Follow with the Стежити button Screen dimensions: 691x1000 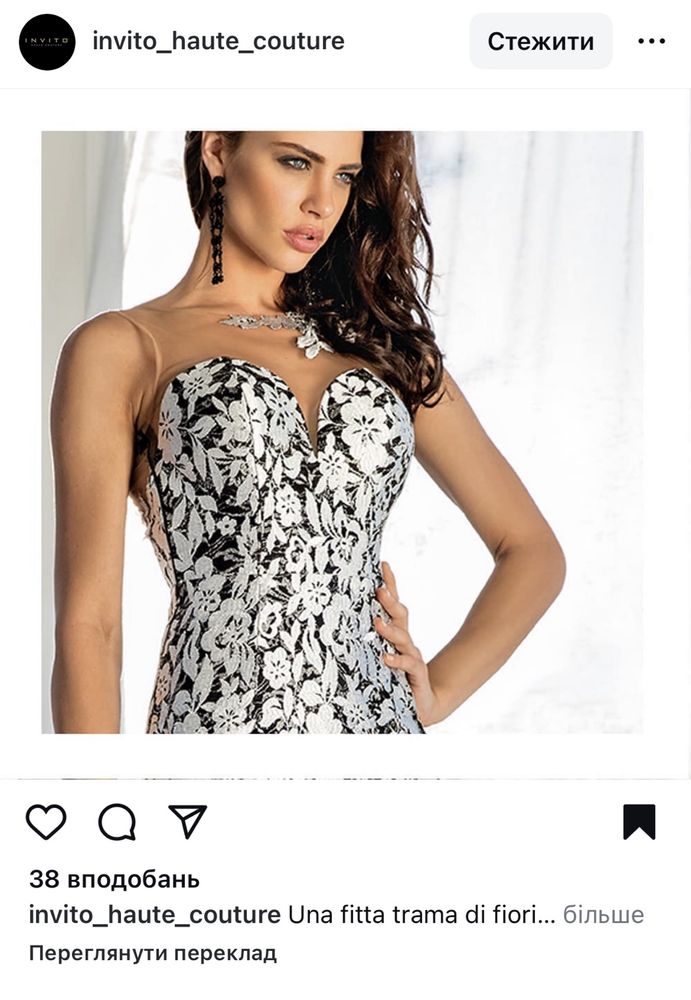(x=540, y=41)
